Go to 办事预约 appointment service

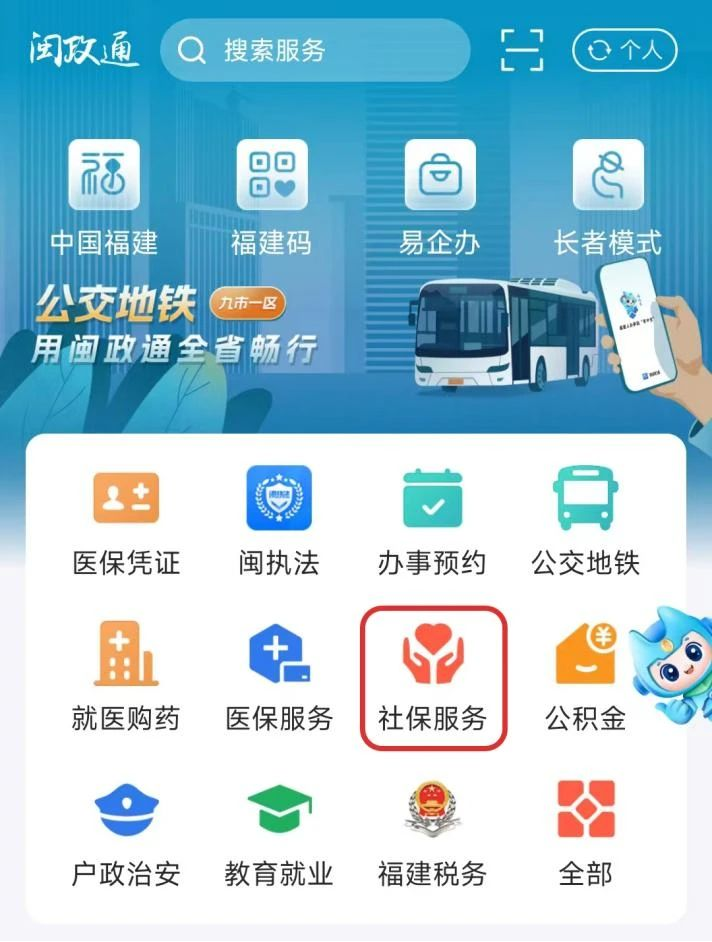tap(432, 520)
